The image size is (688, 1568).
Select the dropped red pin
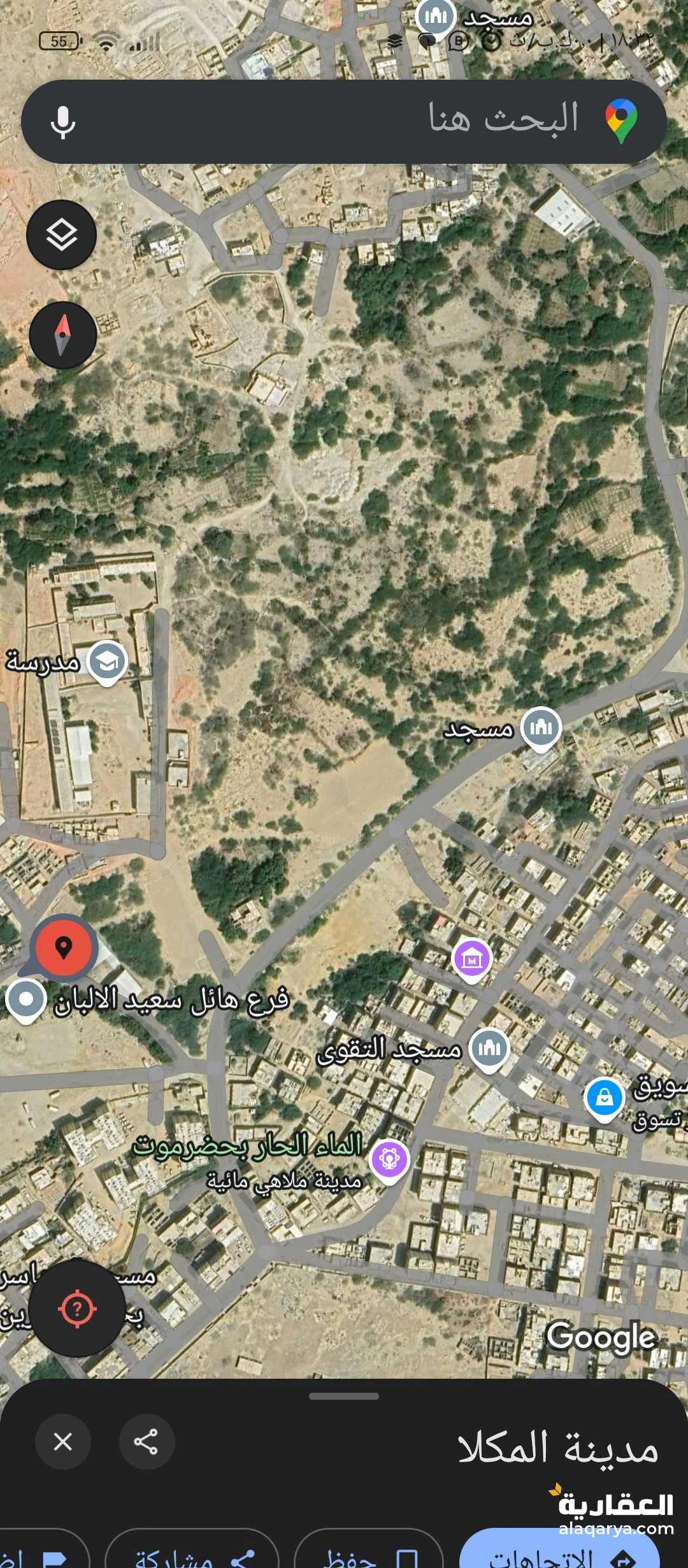(x=63, y=947)
